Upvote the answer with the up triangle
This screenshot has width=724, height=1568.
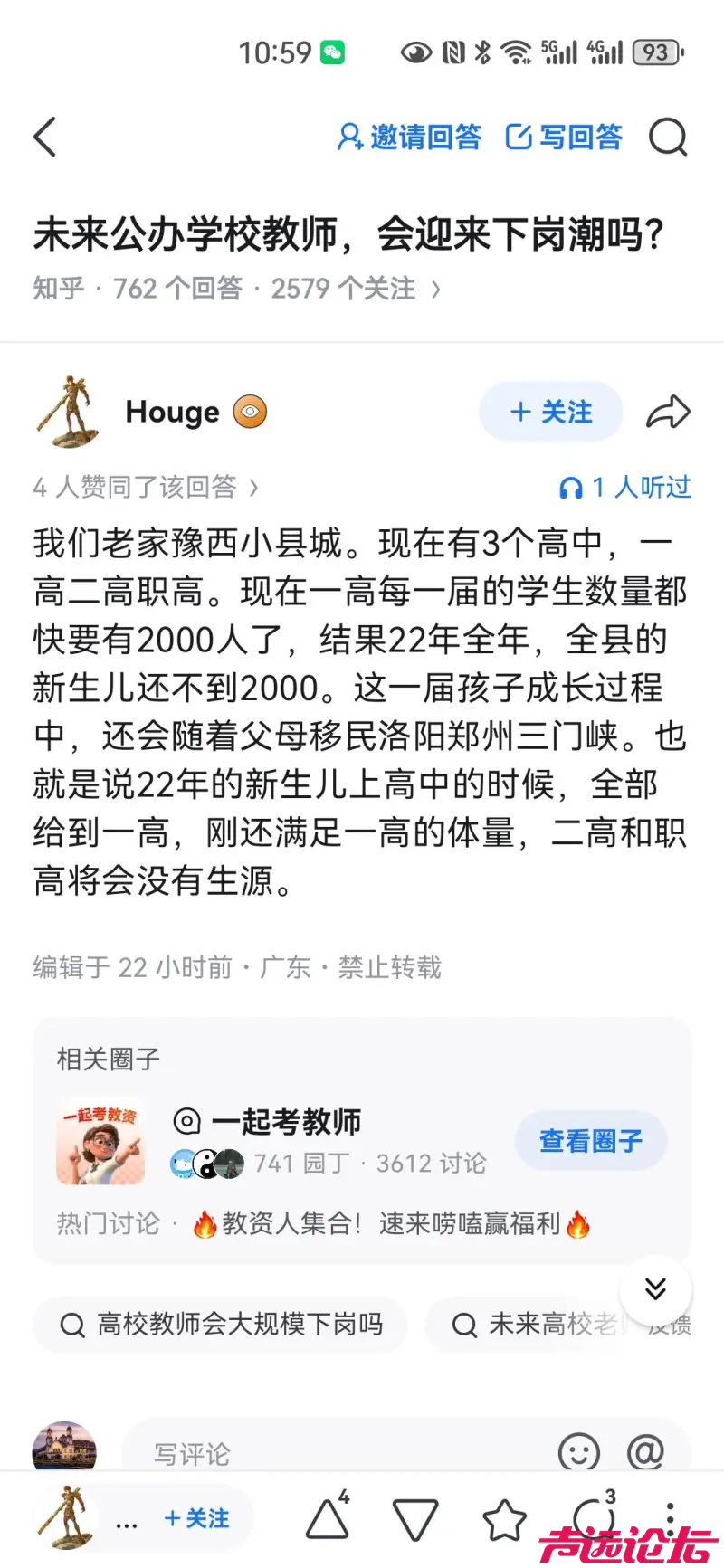328,1520
